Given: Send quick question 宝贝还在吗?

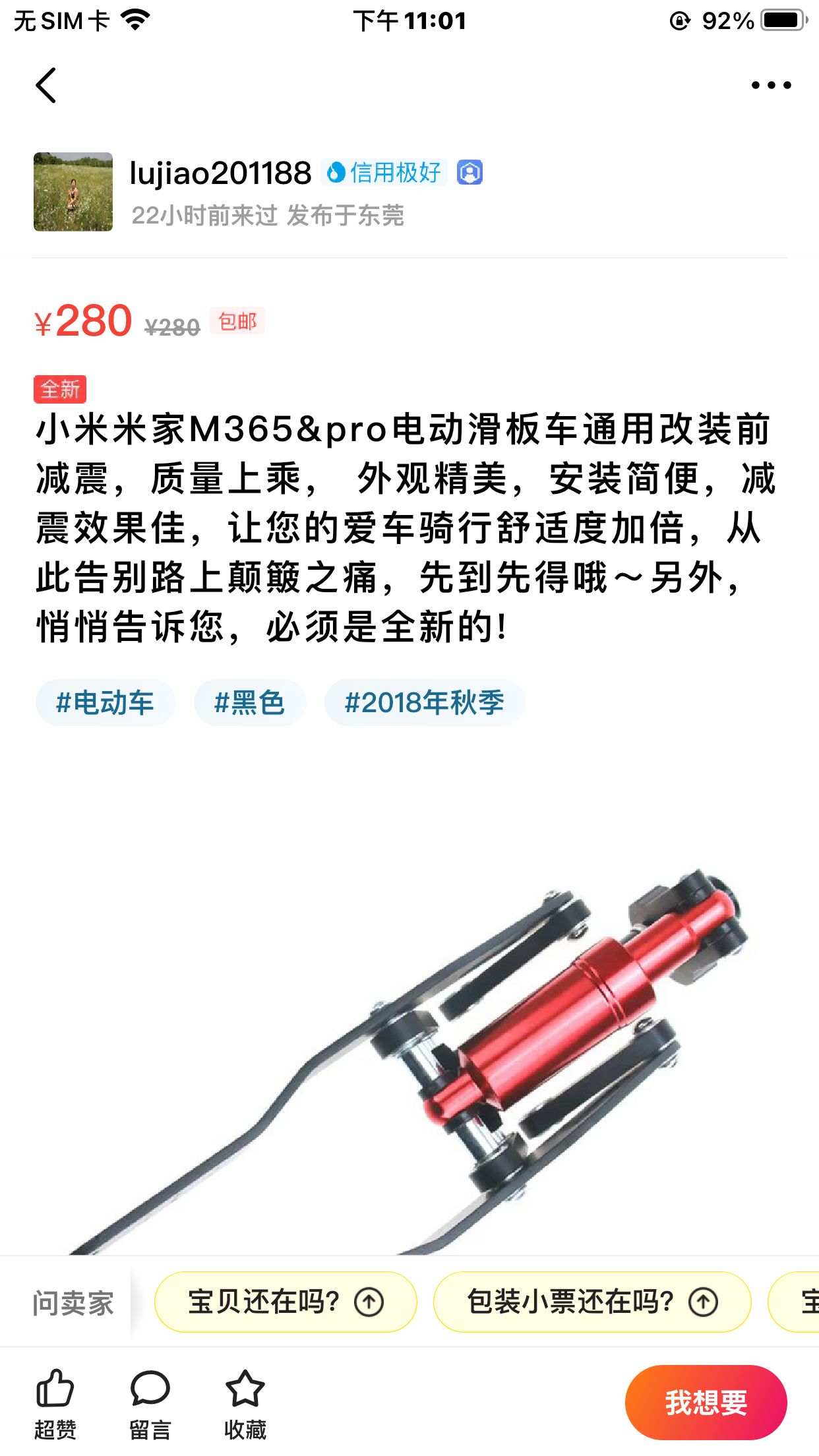Looking at the screenshot, I should [285, 1302].
